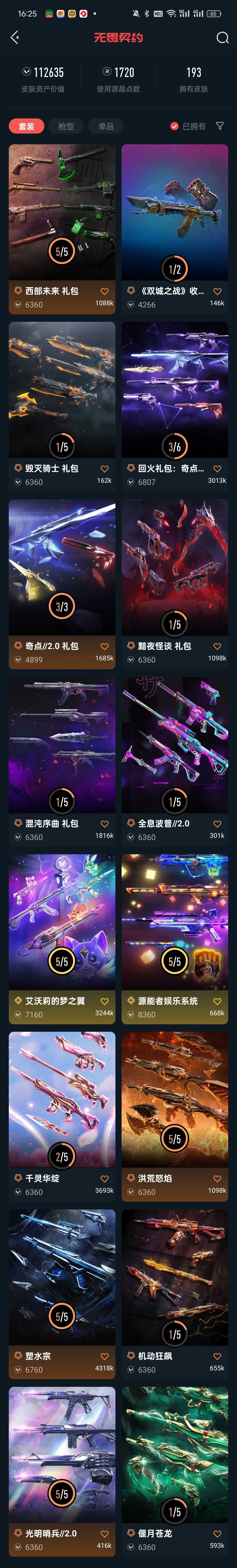Screen dimensions: 237x1568
Task: Go back using the top-left arrow
Action: point(15,38)
